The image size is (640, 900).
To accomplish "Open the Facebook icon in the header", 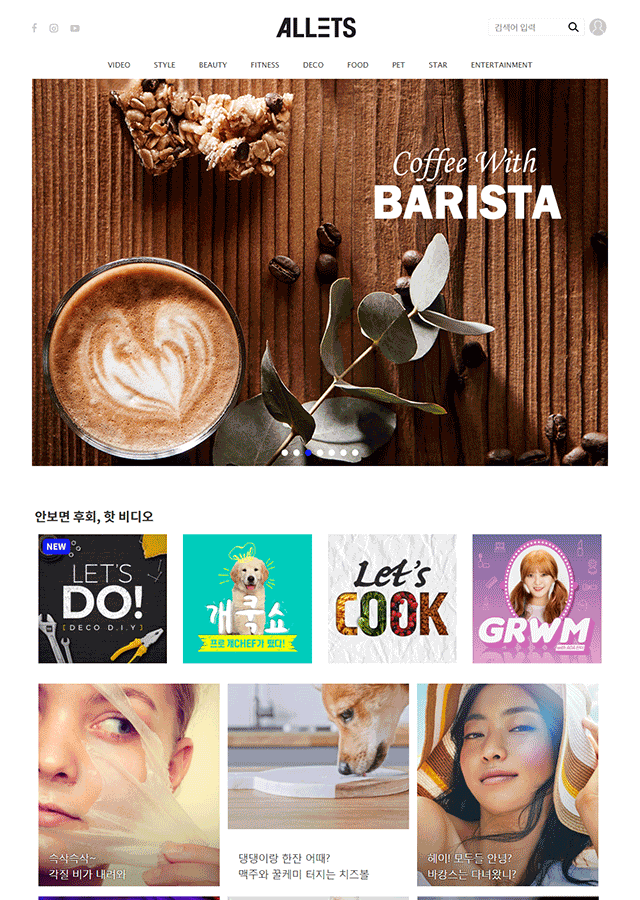I will tap(34, 28).
